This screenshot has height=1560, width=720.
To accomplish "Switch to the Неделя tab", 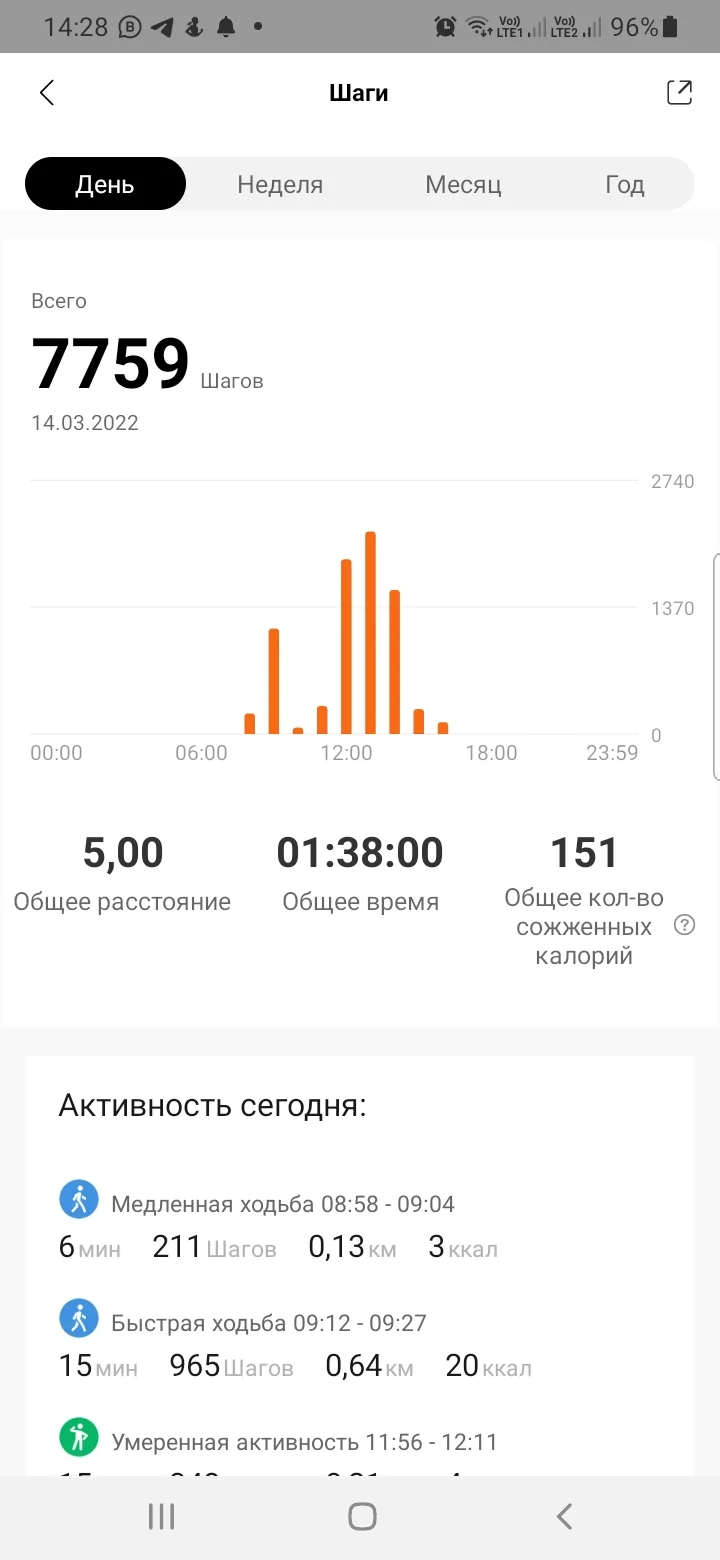I will pyautogui.click(x=280, y=183).
